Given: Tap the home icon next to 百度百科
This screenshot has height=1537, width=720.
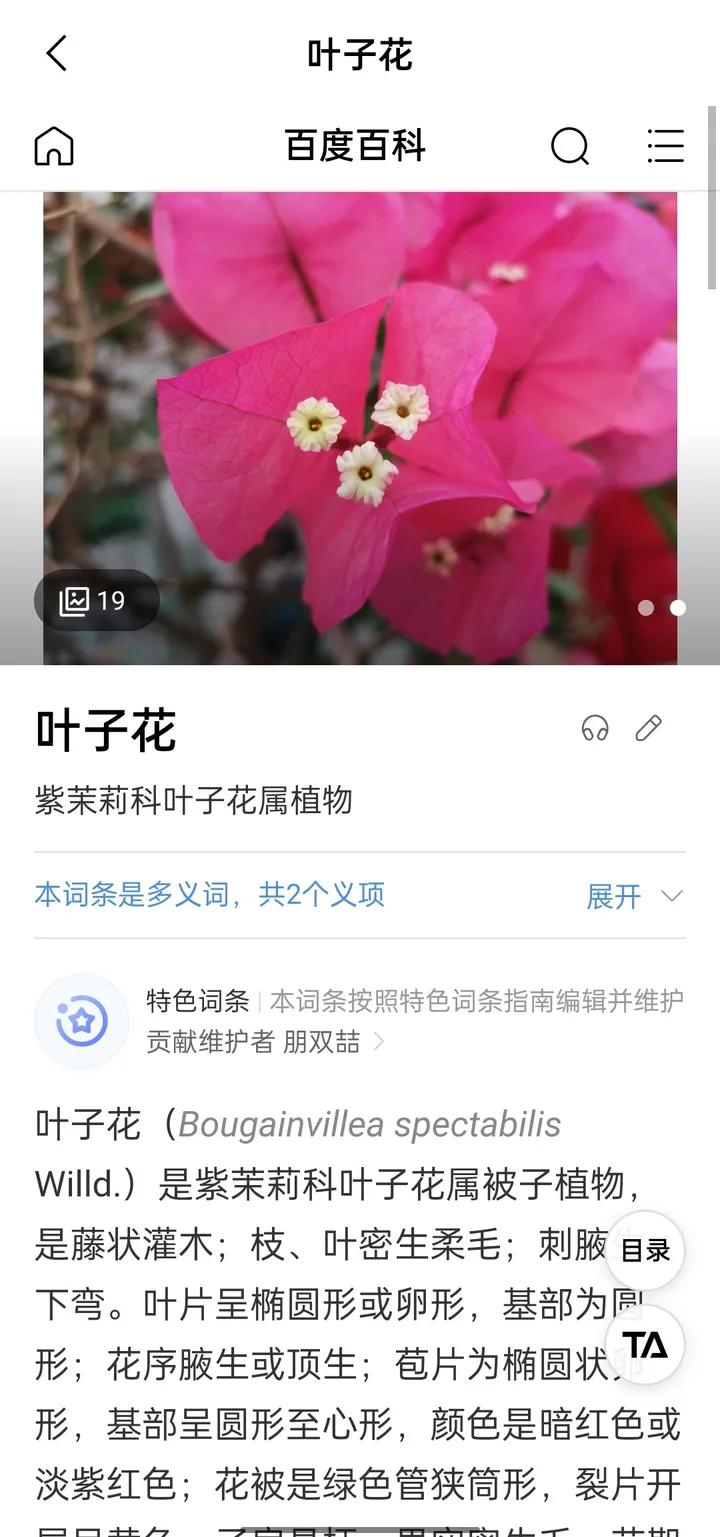Looking at the screenshot, I should (x=54, y=146).
